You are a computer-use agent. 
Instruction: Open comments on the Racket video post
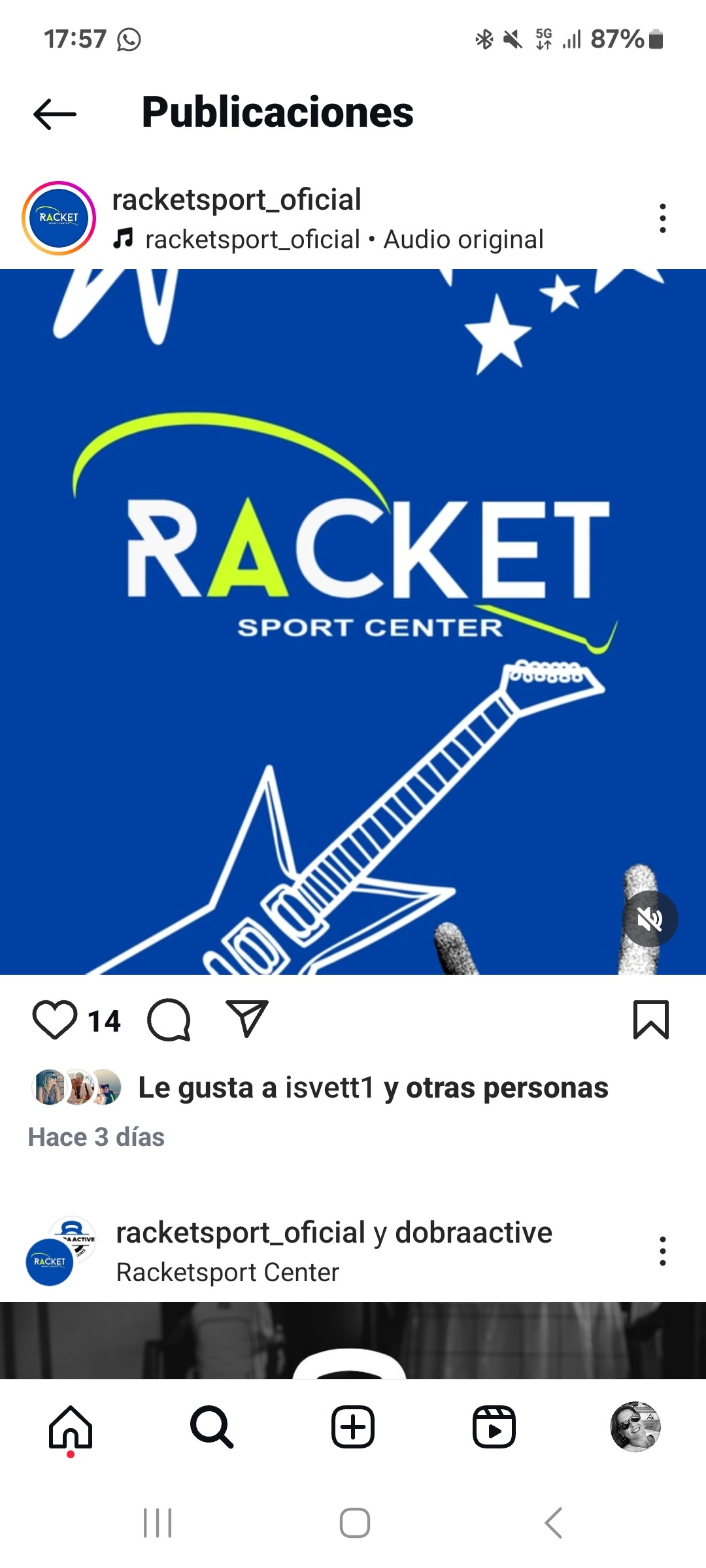coord(169,1020)
